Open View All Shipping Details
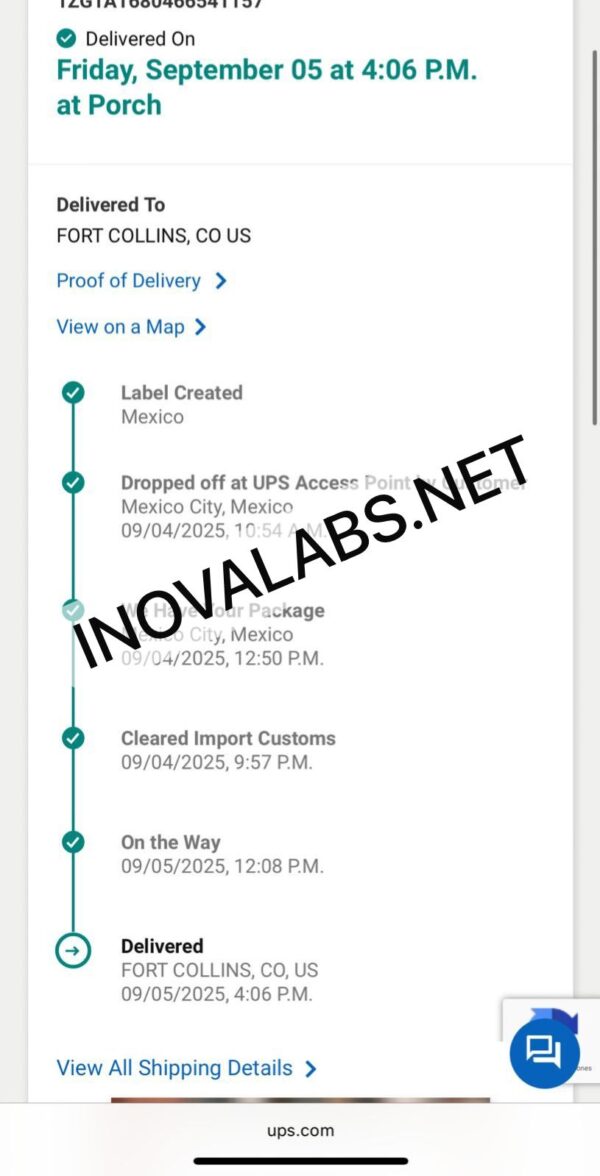This screenshot has width=600, height=1176. click(x=186, y=1068)
